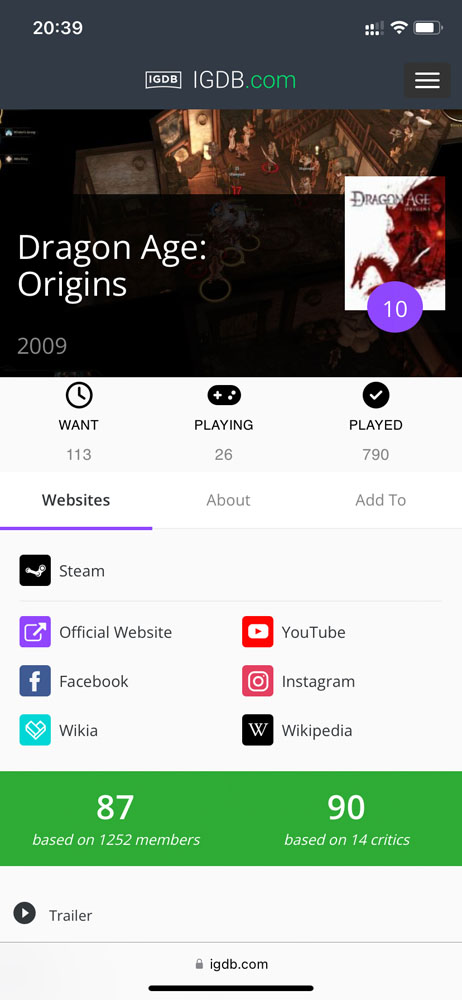Open the Wikipedia link
Image resolution: width=462 pixels, height=1000 pixels.
click(297, 730)
